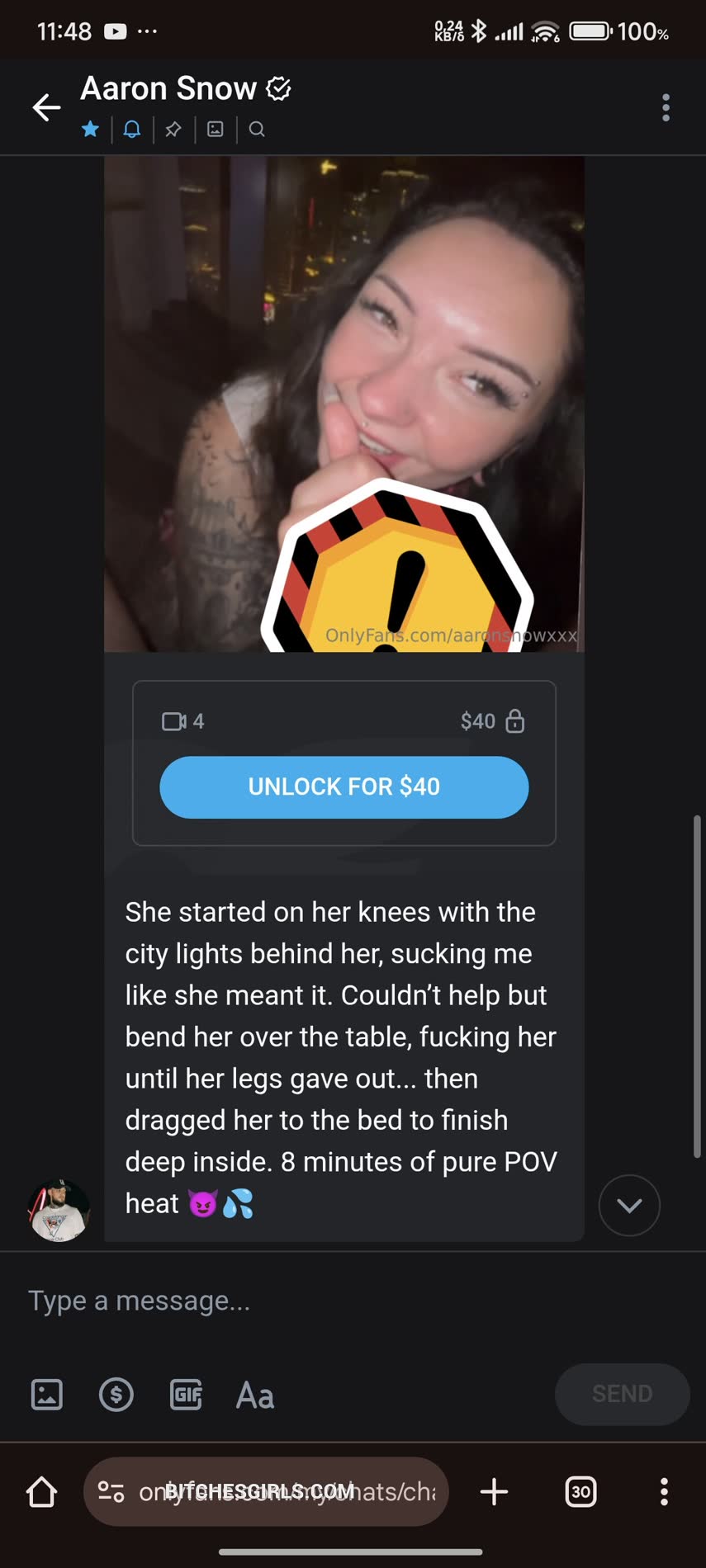The width and height of the screenshot is (706, 1568).
Task: Open a new browser tab
Action: 494,1491
